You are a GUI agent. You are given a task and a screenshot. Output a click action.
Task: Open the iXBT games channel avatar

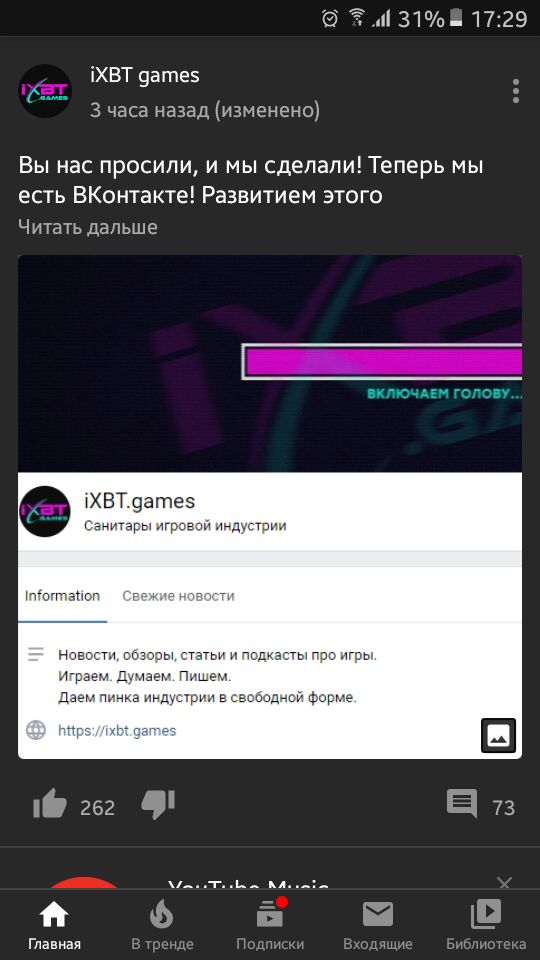point(45,91)
